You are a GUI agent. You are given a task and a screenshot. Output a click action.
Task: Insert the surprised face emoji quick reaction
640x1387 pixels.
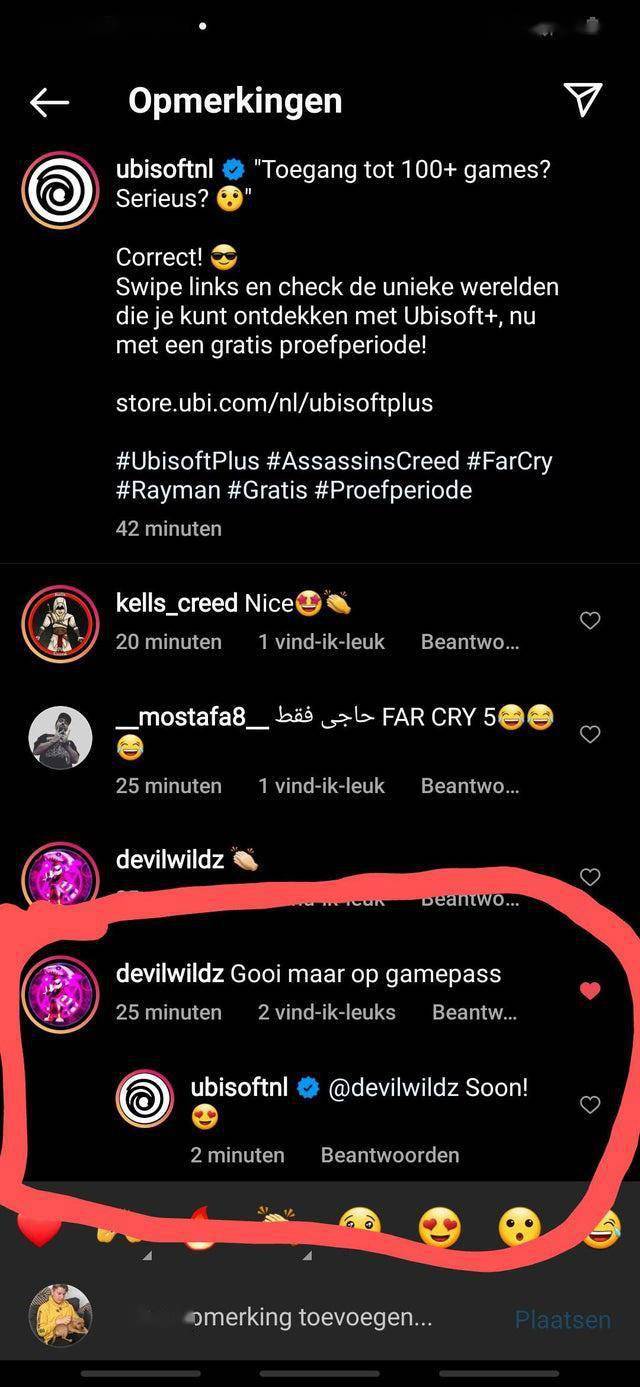click(519, 1229)
